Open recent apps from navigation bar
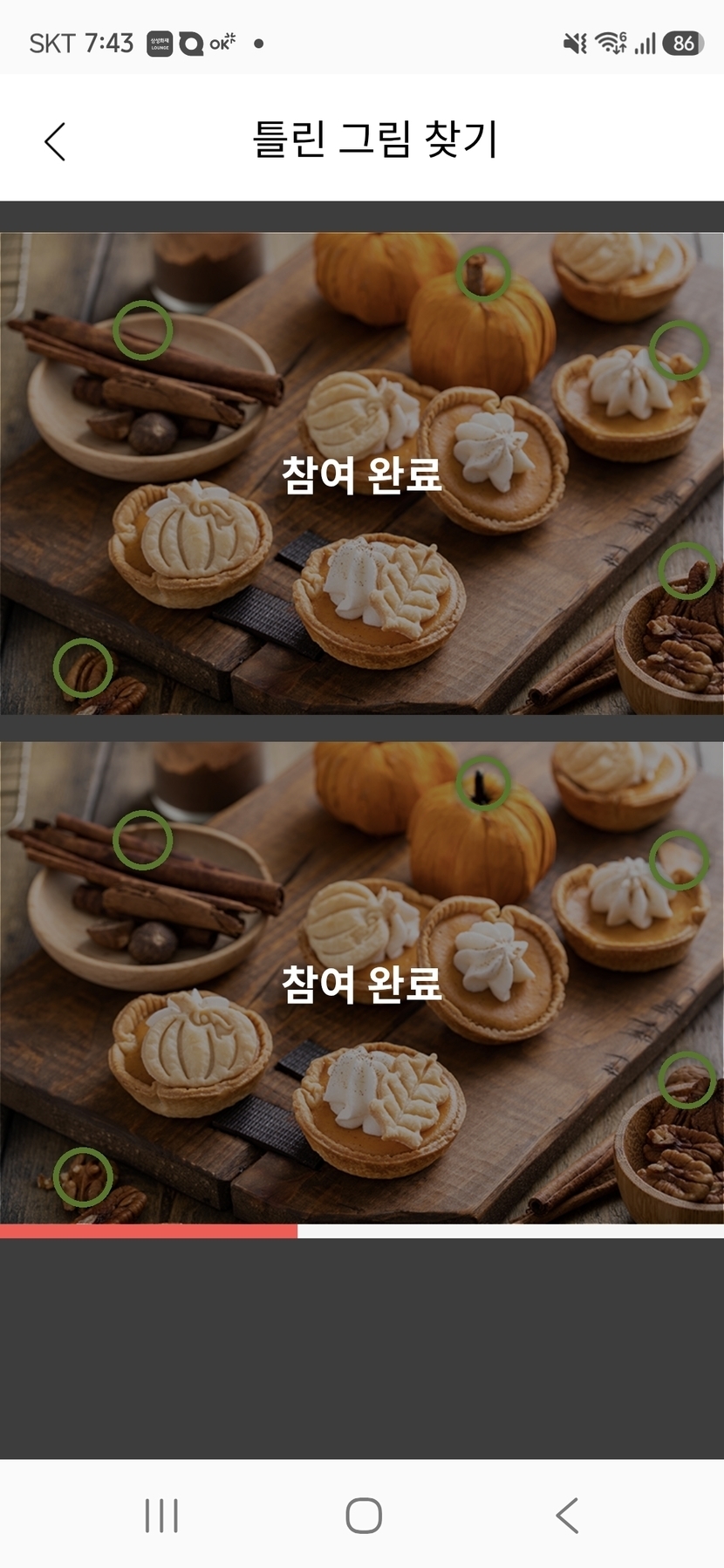 pyautogui.click(x=161, y=1515)
